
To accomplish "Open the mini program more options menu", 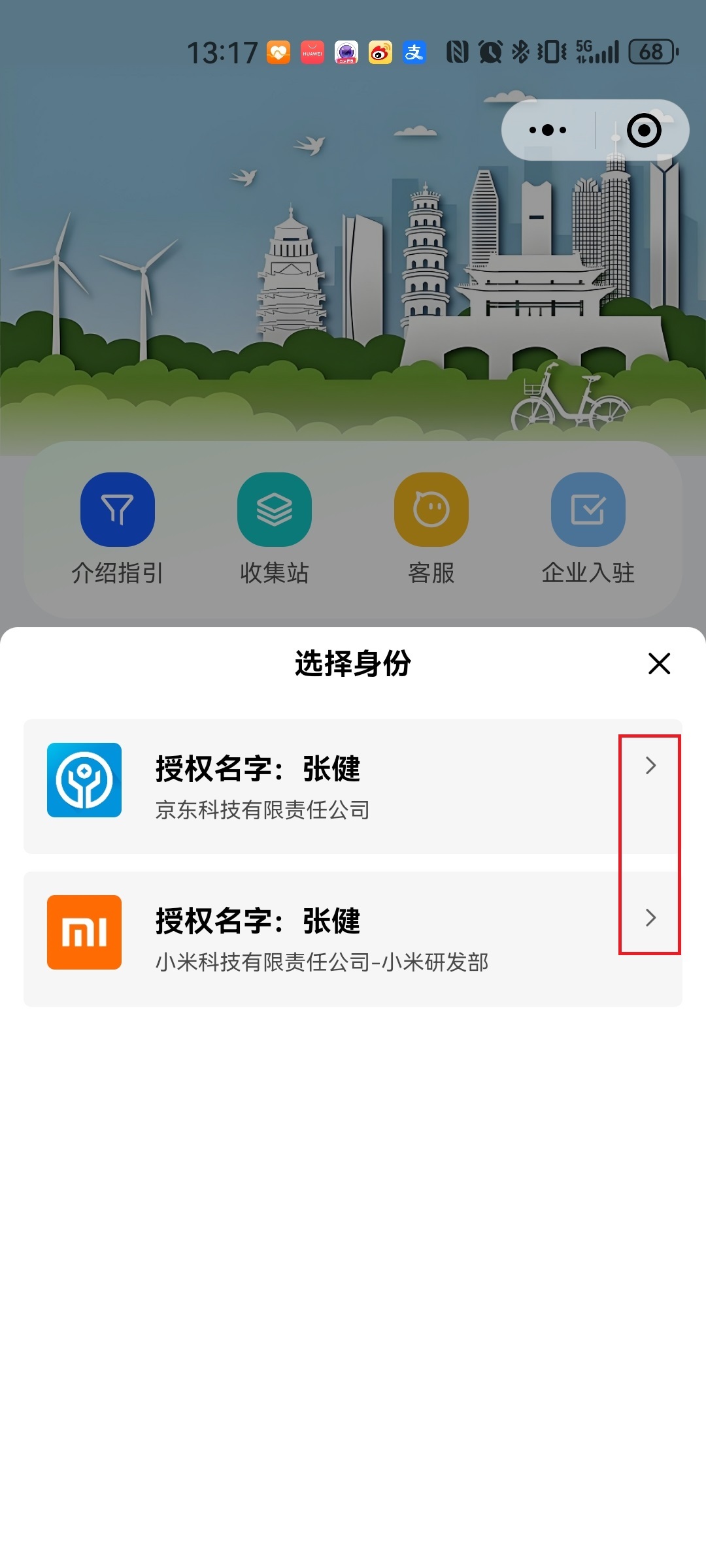I will point(548,130).
